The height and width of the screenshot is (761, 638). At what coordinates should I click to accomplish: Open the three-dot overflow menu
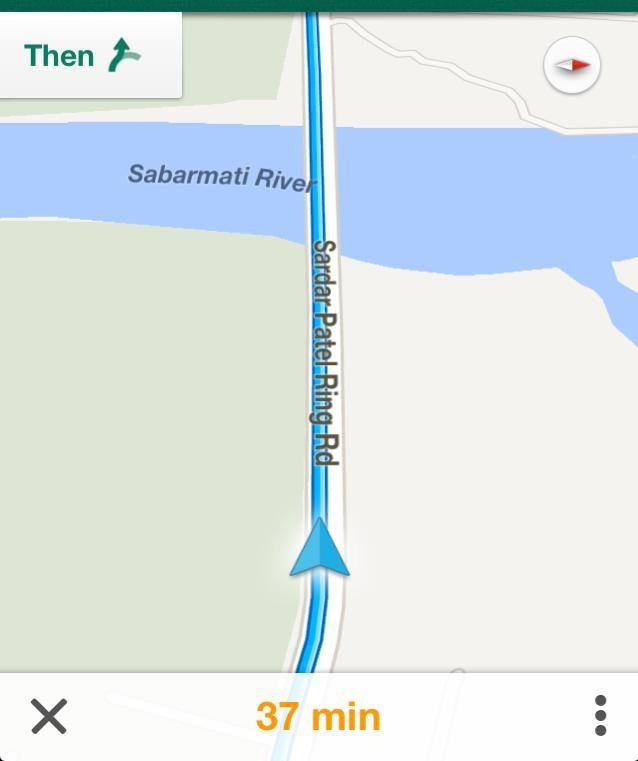pyautogui.click(x=600, y=716)
